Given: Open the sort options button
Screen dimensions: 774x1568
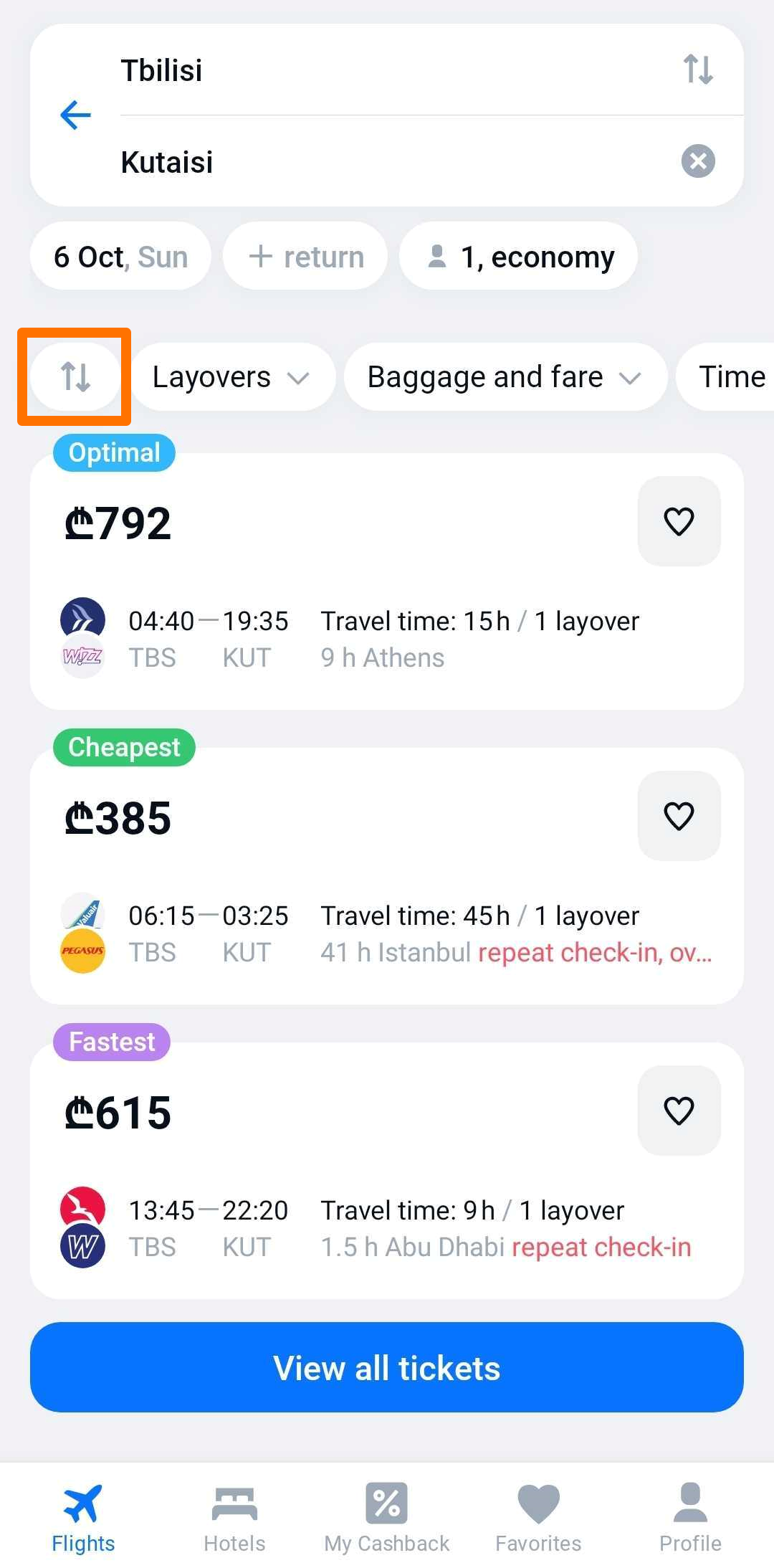Looking at the screenshot, I should (x=75, y=376).
